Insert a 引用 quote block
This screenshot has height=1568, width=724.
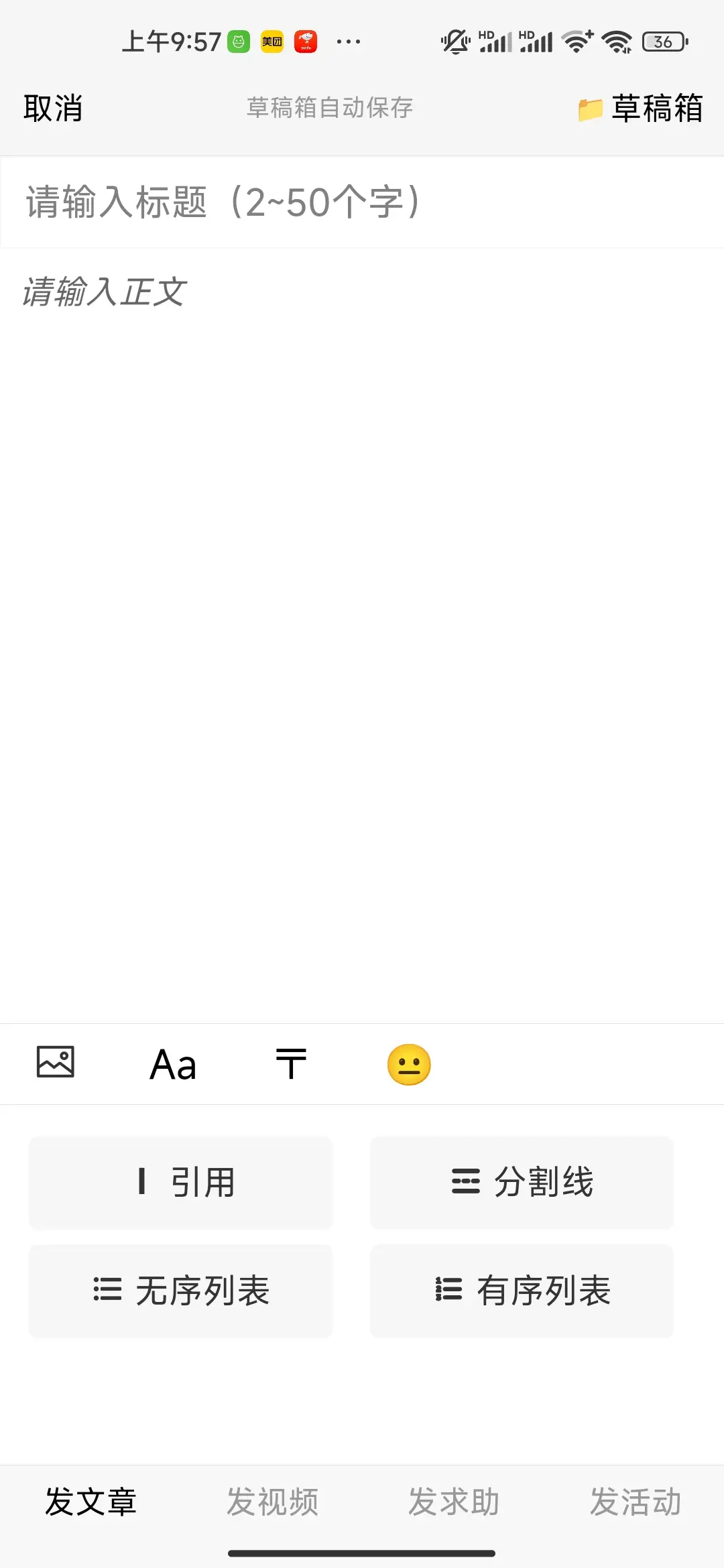coord(181,1182)
